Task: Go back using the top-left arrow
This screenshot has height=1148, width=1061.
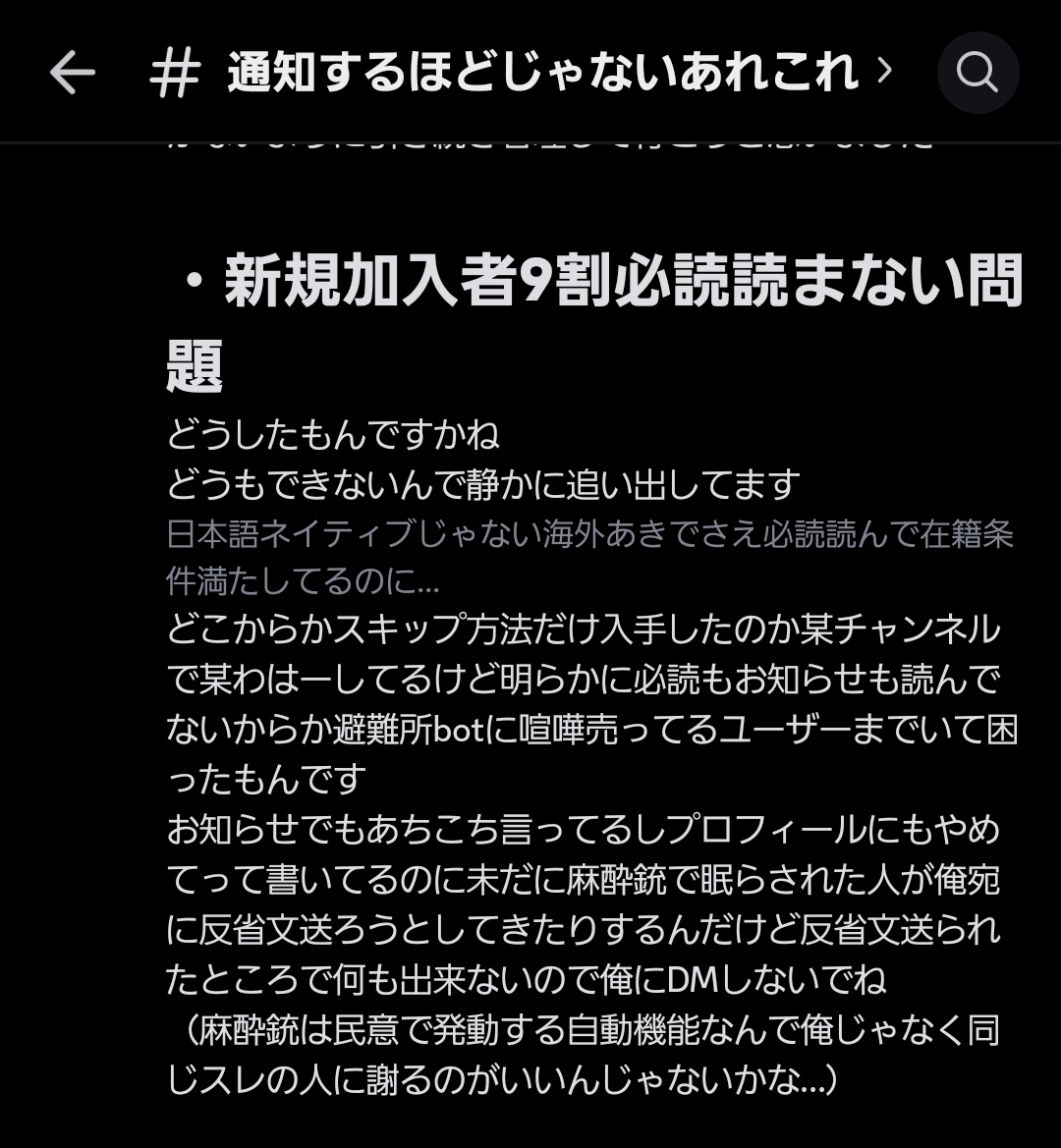Action: click(73, 74)
